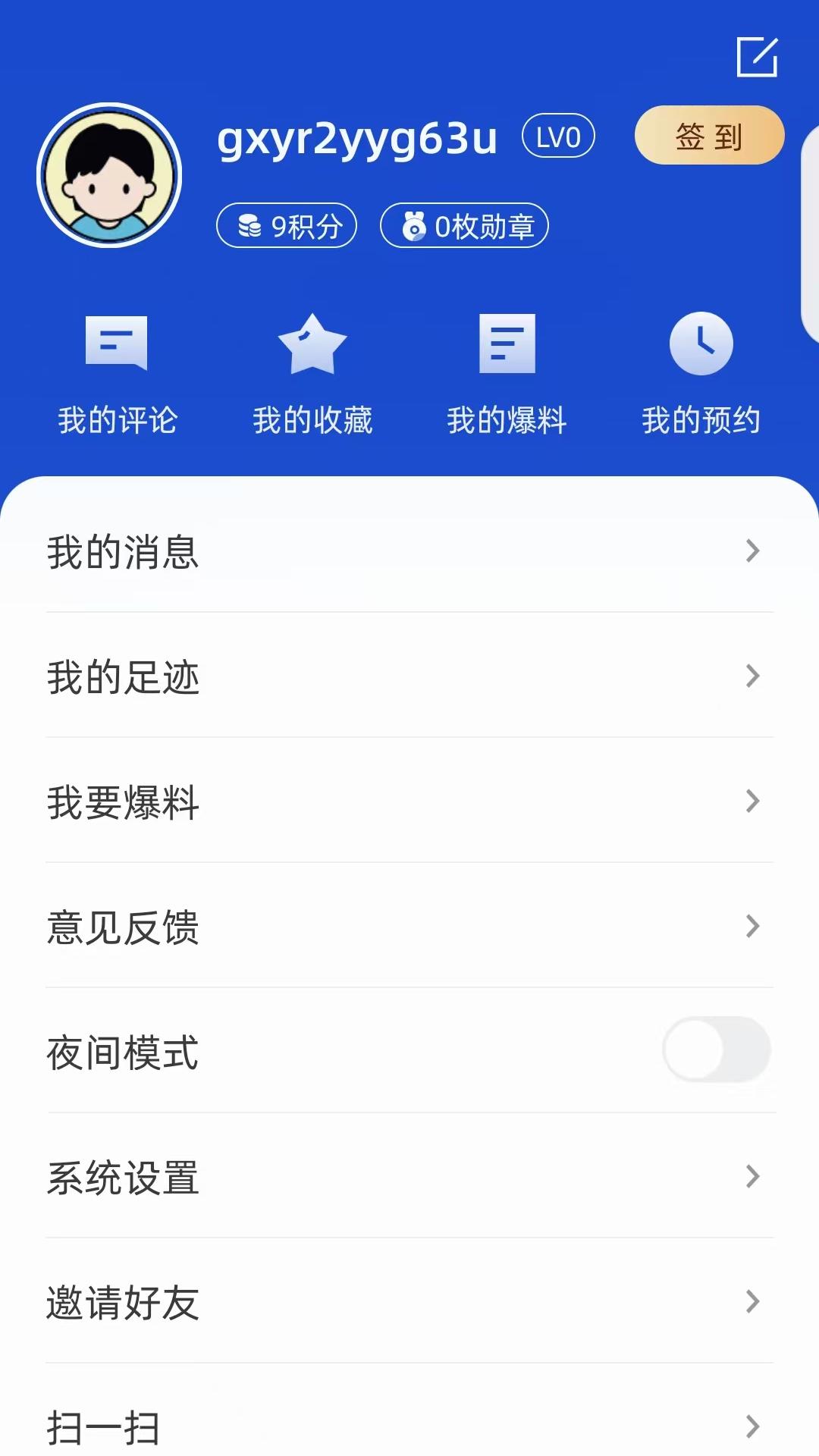Enable 夜间模式 night mode switch

716,1050
